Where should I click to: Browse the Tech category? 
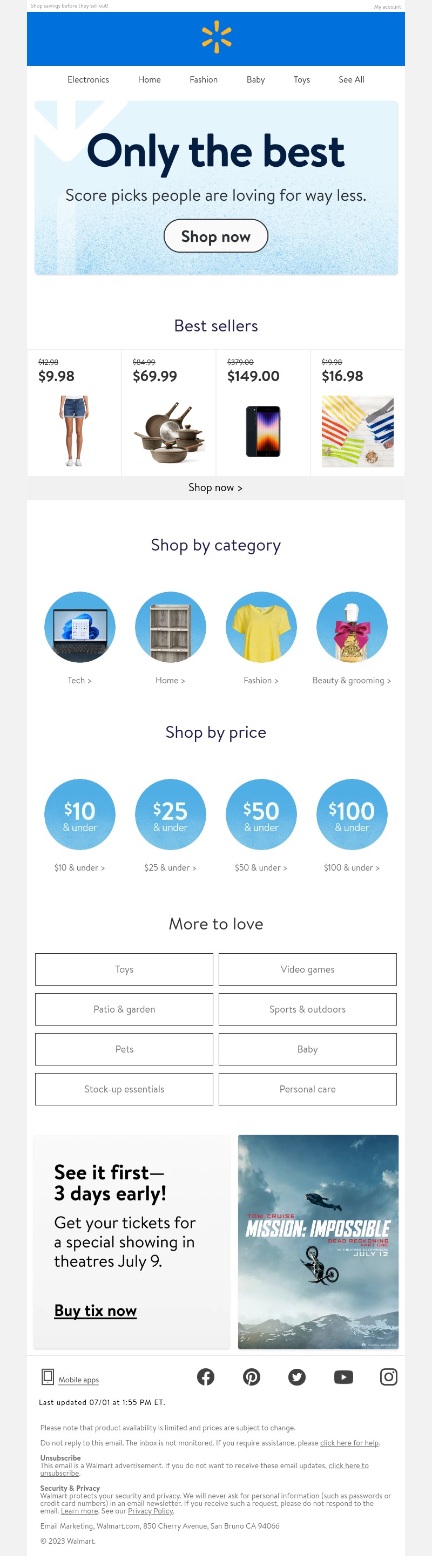pyautogui.click(x=79, y=627)
